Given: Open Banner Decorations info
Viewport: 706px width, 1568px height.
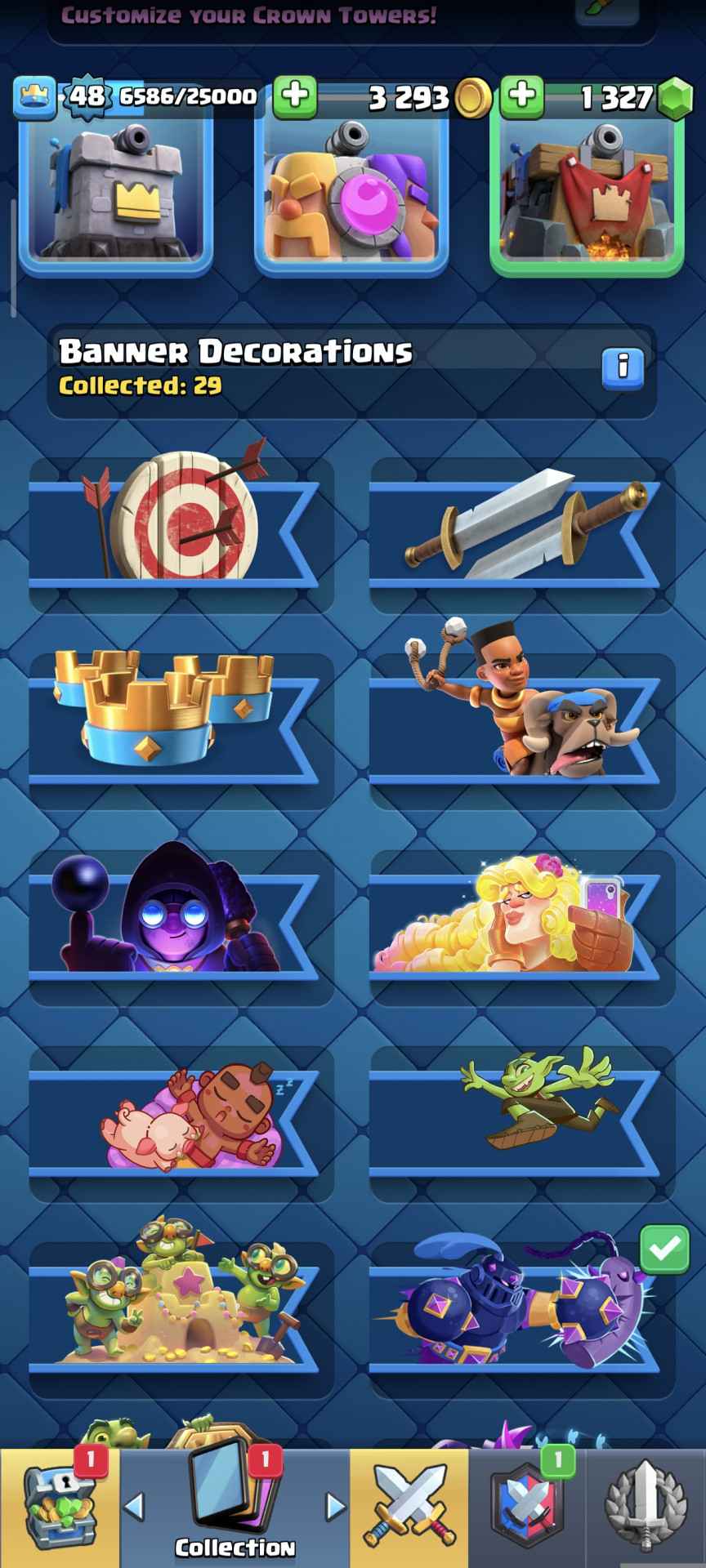Looking at the screenshot, I should [x=623, y=367].
